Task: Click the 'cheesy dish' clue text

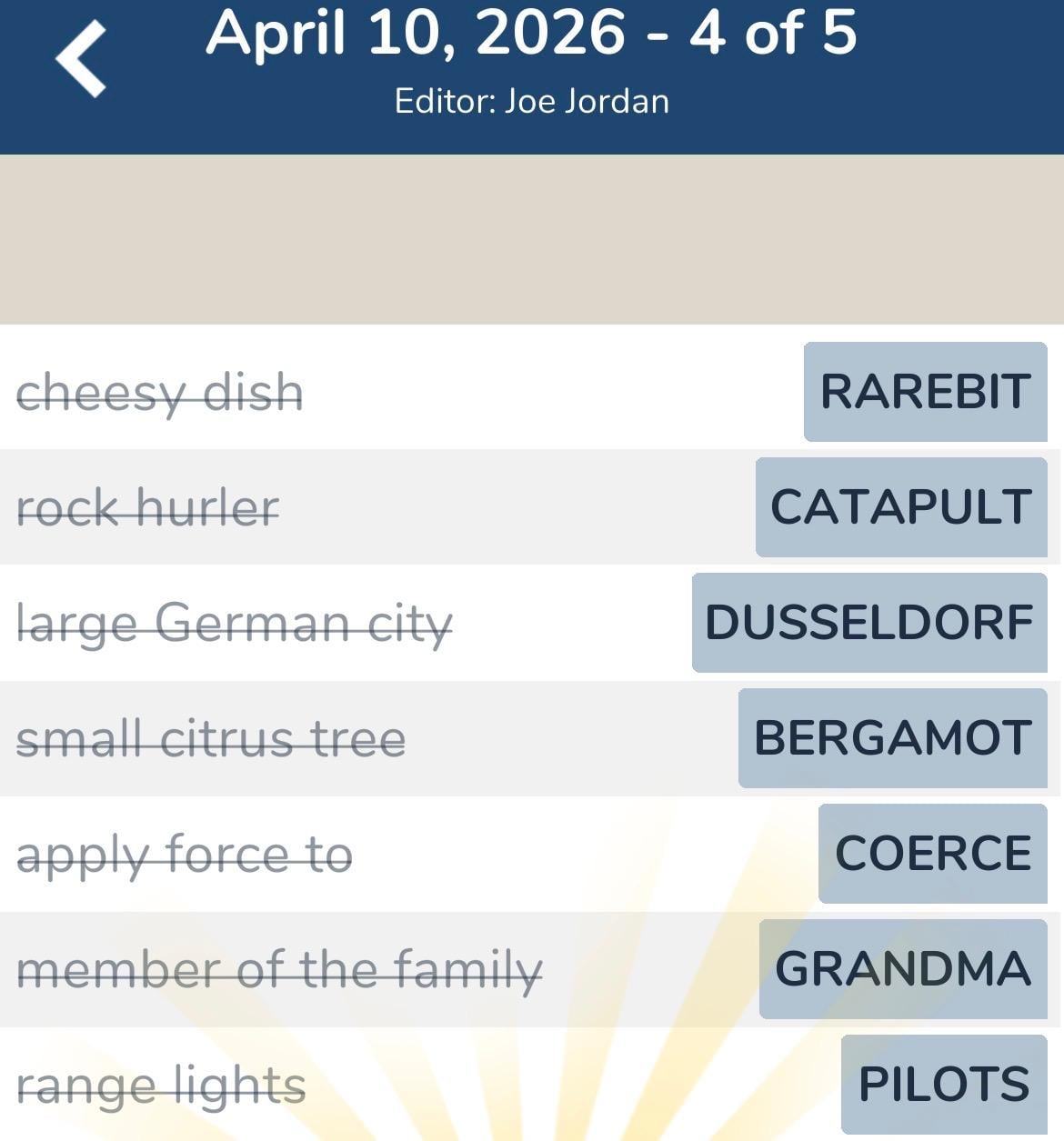Action: (x=161, y=393)
